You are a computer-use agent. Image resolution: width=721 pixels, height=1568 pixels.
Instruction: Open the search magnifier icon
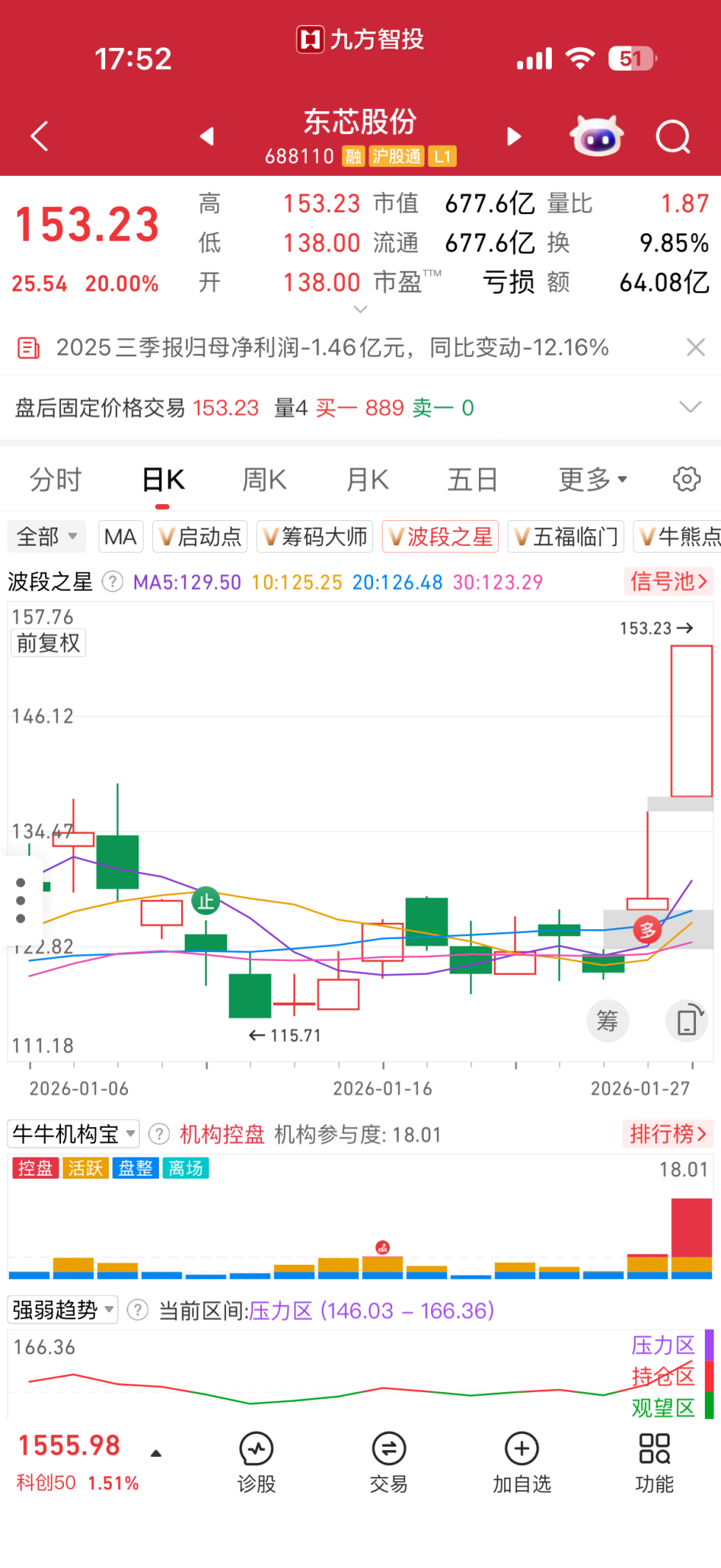pos(672,136)
